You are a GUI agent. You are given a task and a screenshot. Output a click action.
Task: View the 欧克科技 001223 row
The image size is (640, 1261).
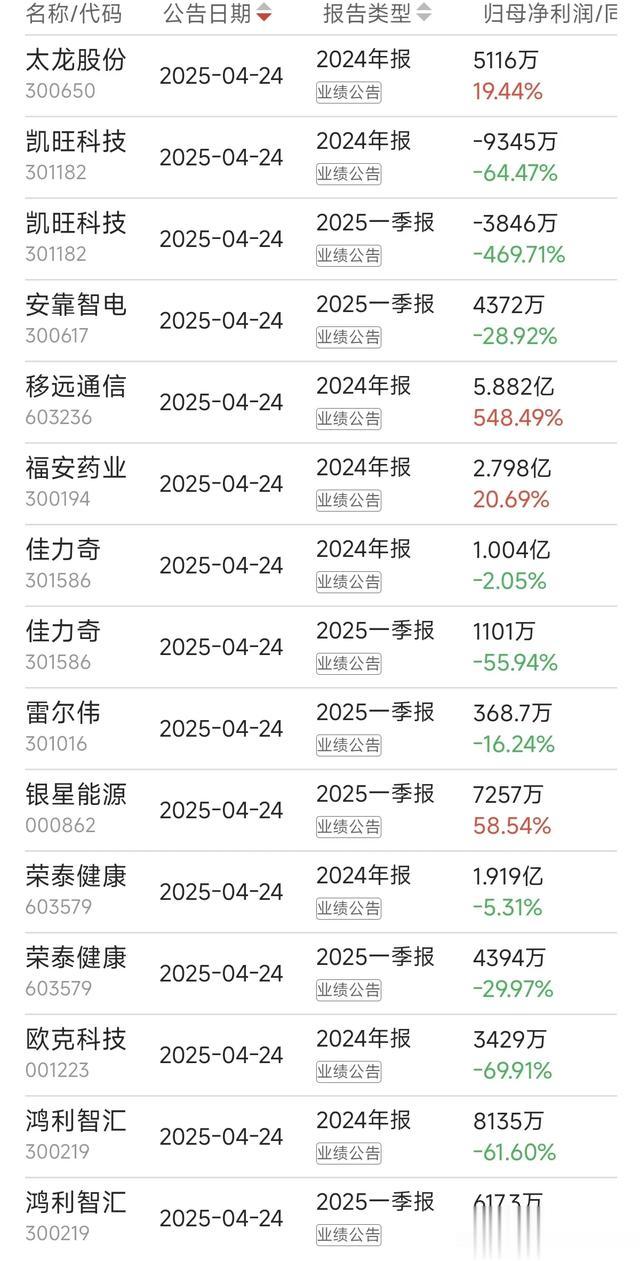320,1055
